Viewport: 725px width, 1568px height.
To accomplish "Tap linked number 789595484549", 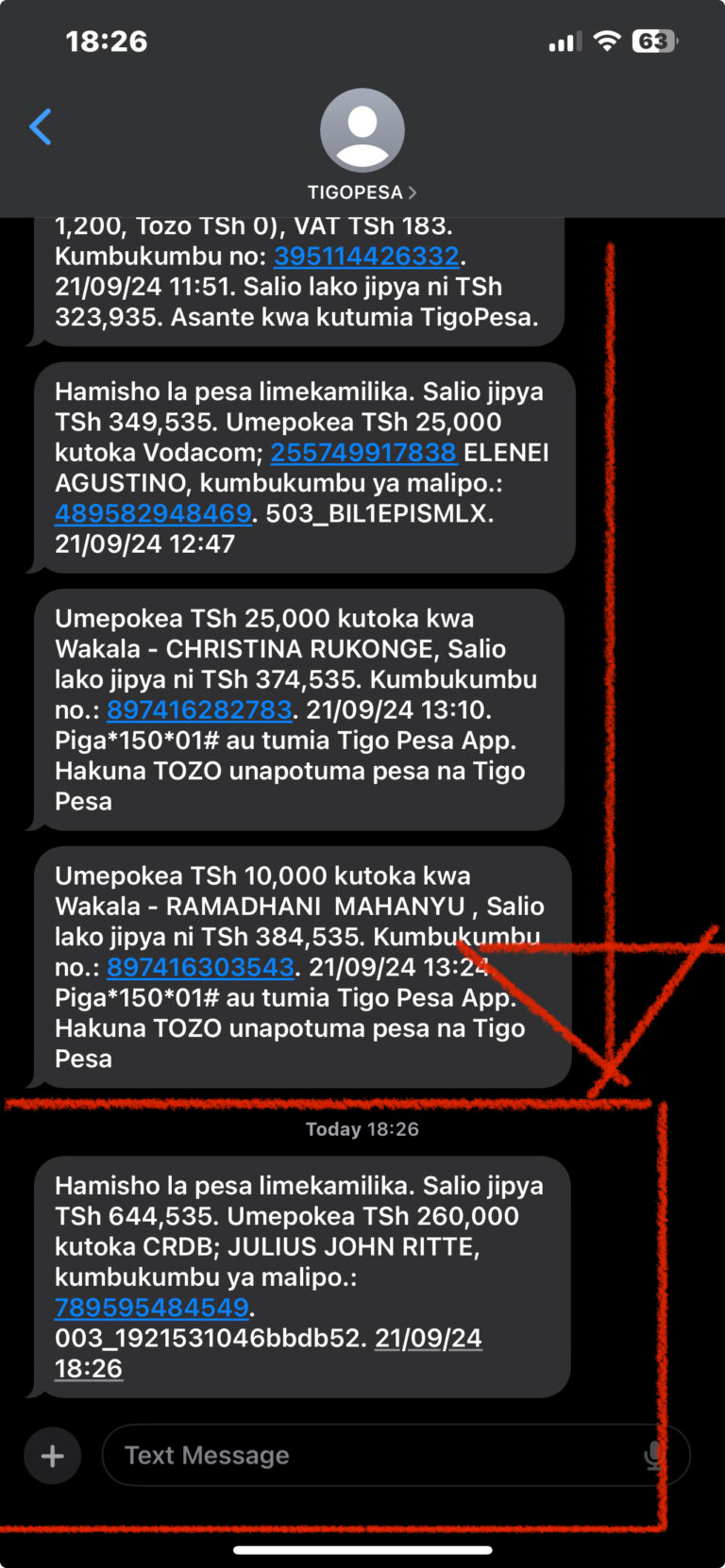I will click(152, 1308).
